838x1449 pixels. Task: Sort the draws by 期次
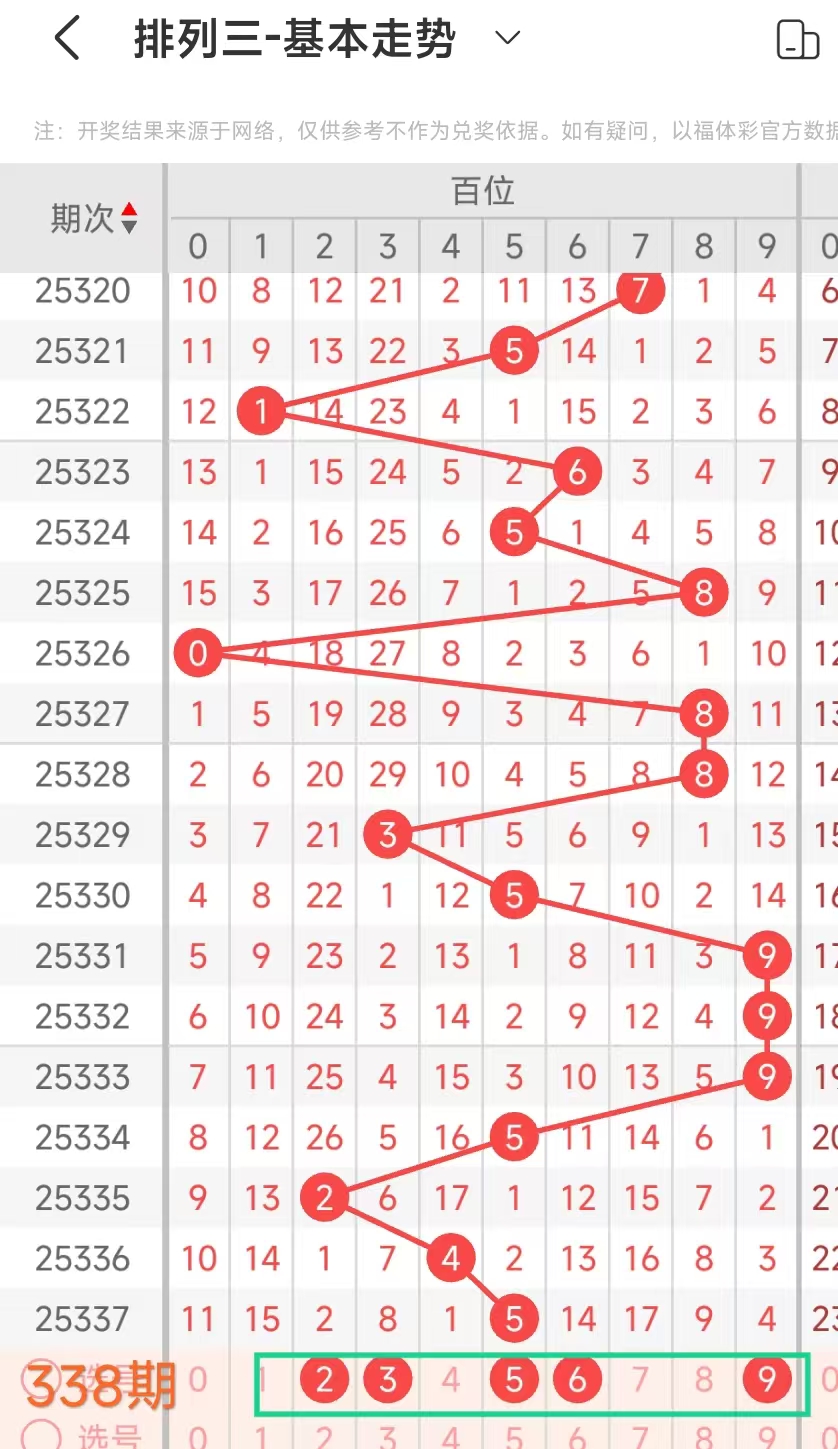(x=128, y=217)
